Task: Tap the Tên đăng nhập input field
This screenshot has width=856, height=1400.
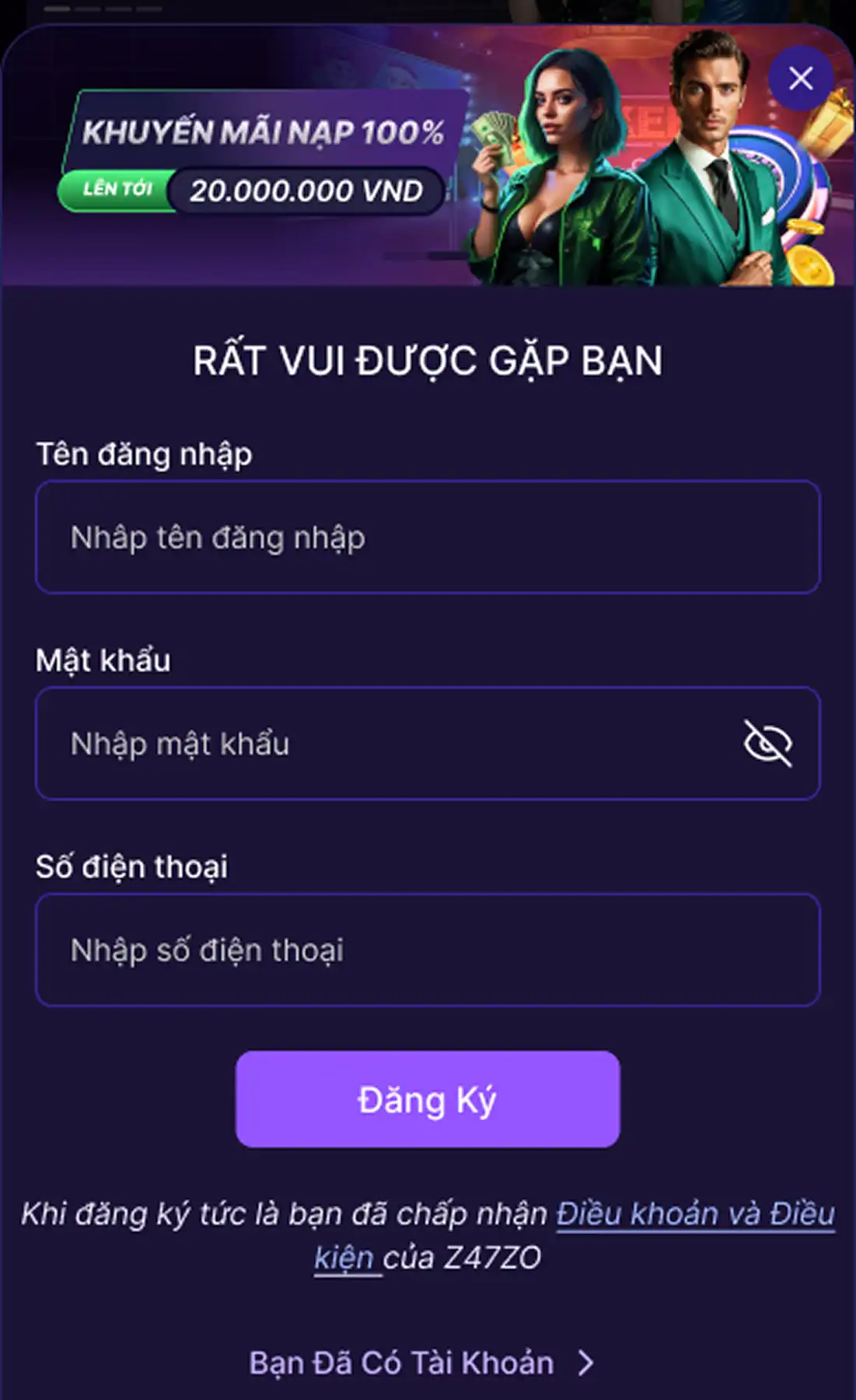Action: point(428,537)
